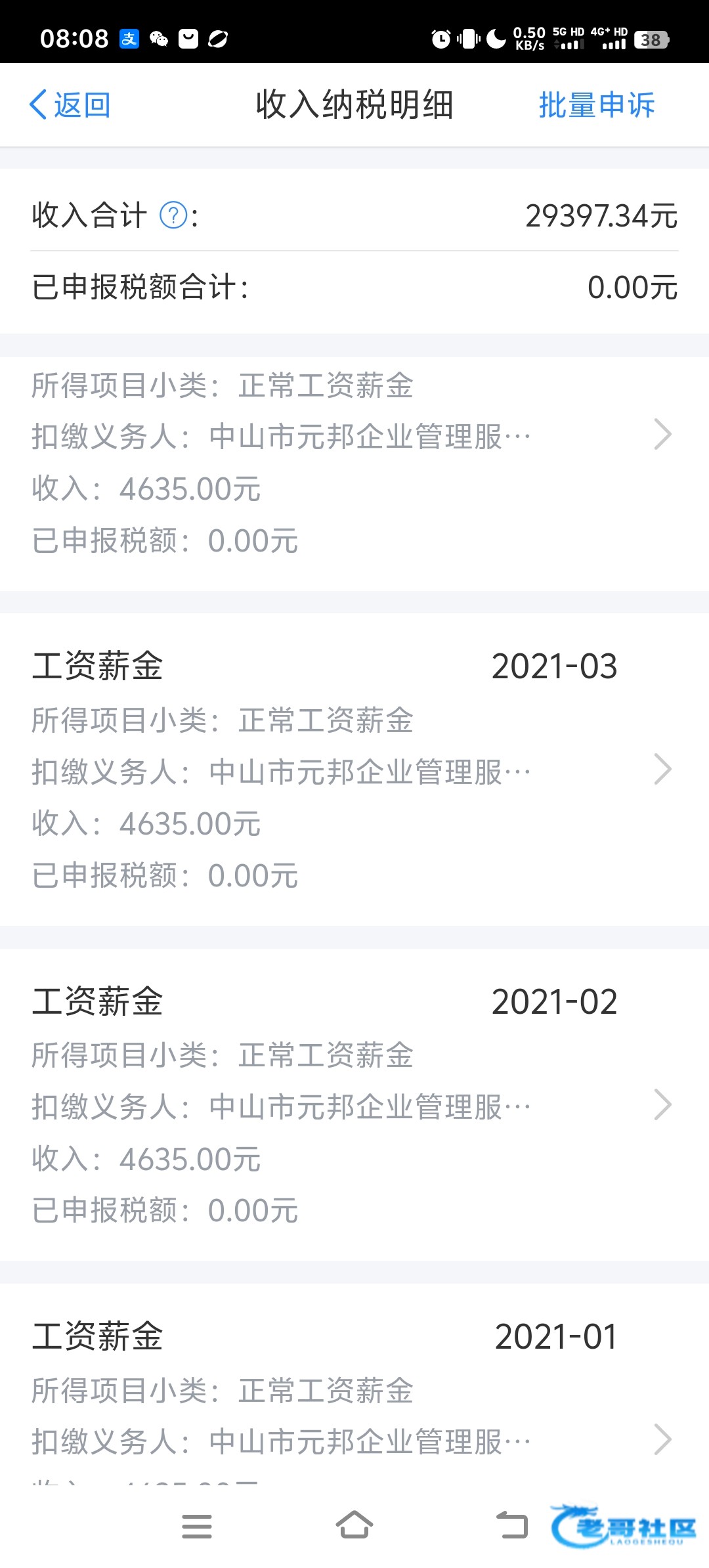The image size is (709, 1568).
Task: Open 批量申诉 batch appeal
Action: click(x=596, y=105)
